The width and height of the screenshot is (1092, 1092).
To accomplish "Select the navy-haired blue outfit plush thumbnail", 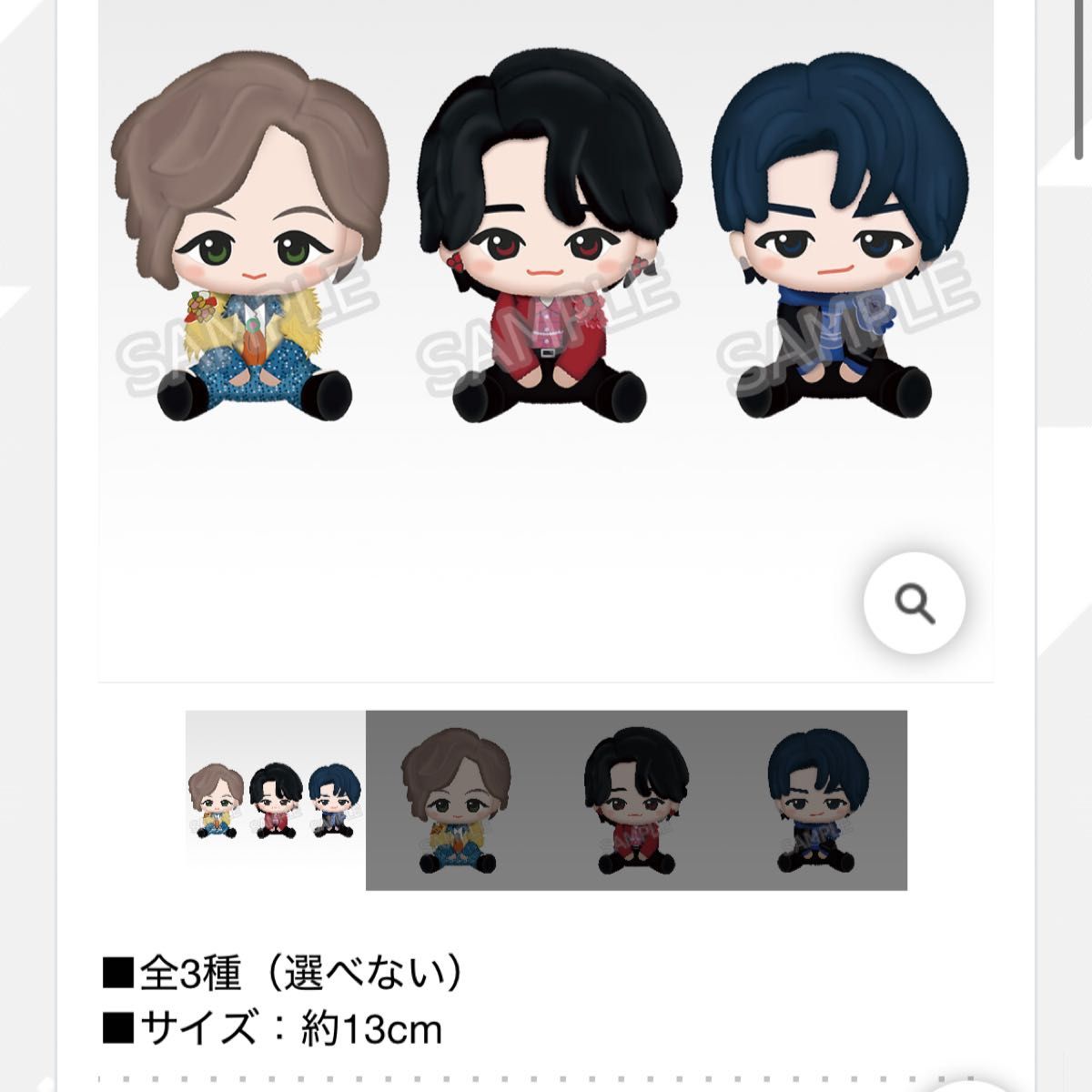I will (815, 800).
